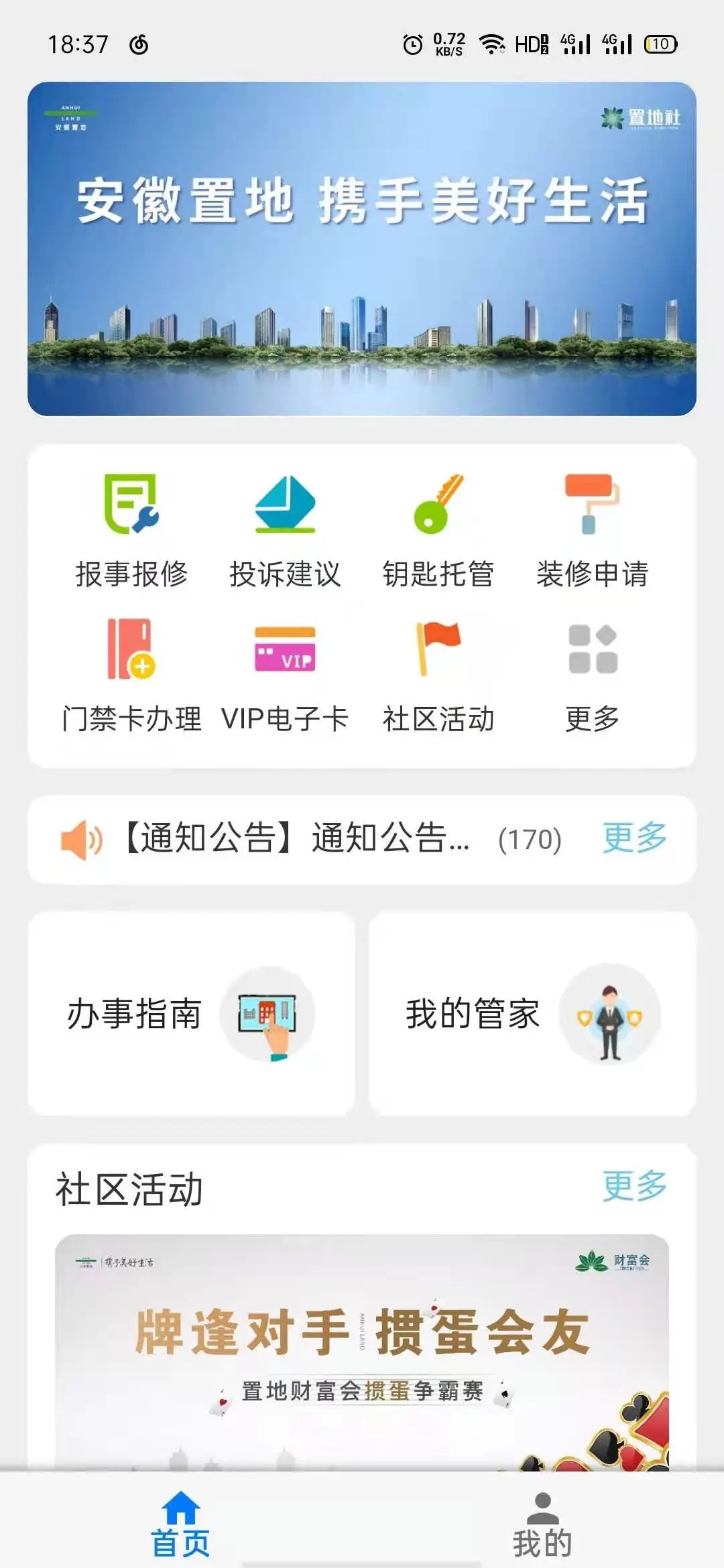Open 装修申请 renovation application
This screenshot has width=724, height=1568.
[592, 531]
